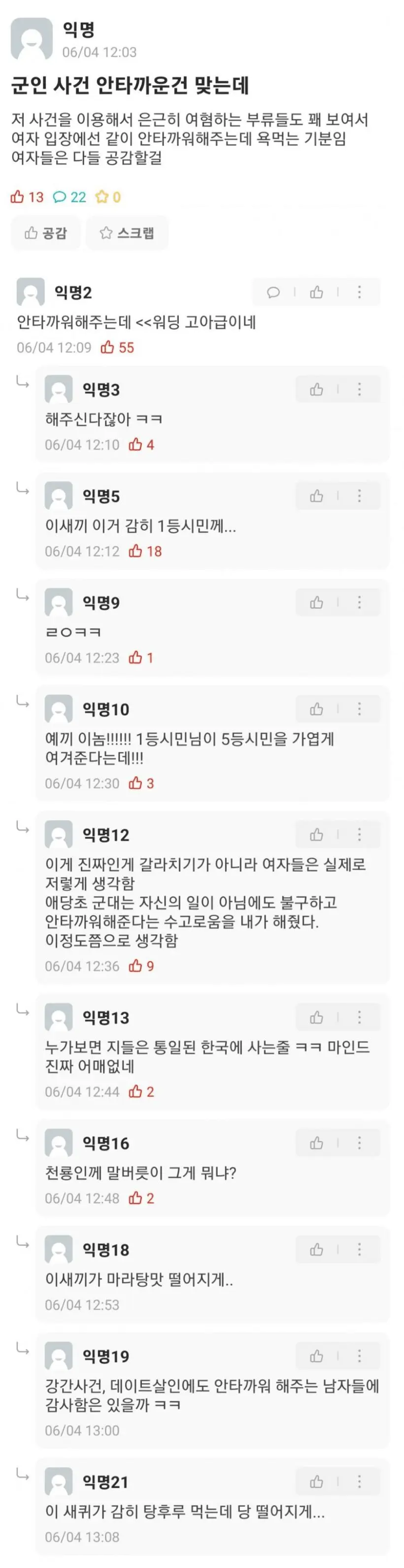The height and width of the screenshot is (1568, 404).
Task: Like 익명3's reply
Action: 317,390
